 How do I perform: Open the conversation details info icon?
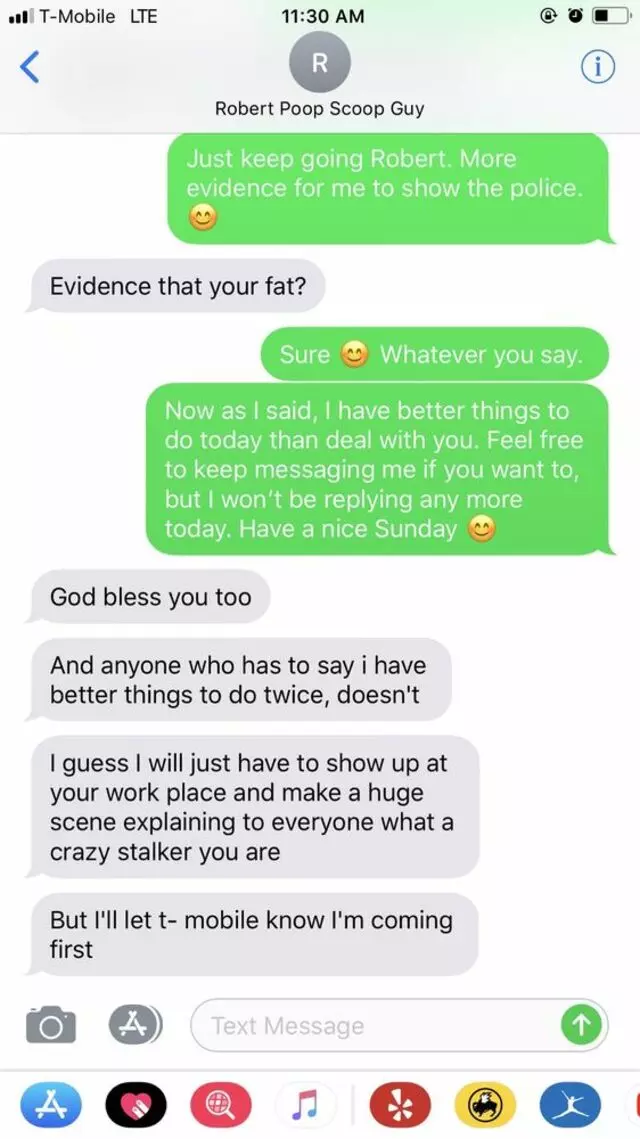click(x=597, y=67)
